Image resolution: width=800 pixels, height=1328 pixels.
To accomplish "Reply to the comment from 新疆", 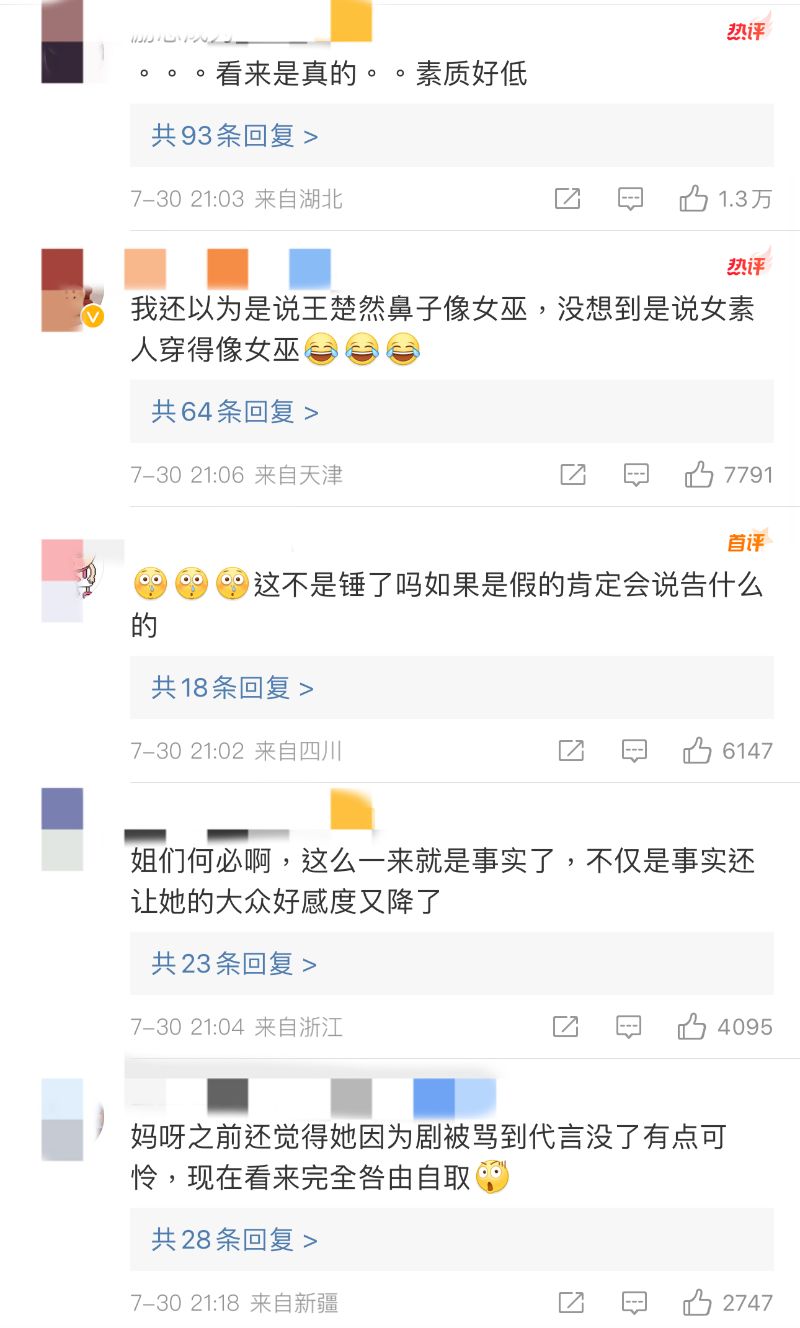I will tap(634, 1303).
